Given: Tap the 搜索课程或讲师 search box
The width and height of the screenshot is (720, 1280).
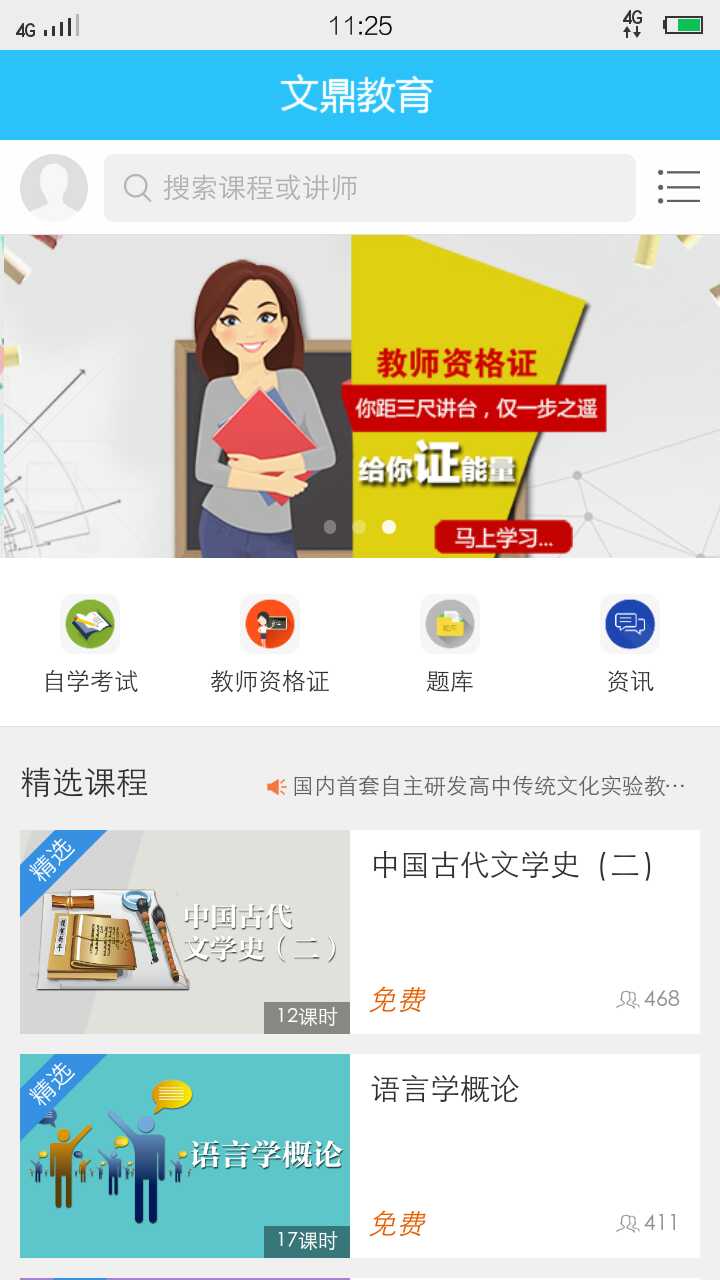Looking at the screenshot, I should [x=370, y=188].
